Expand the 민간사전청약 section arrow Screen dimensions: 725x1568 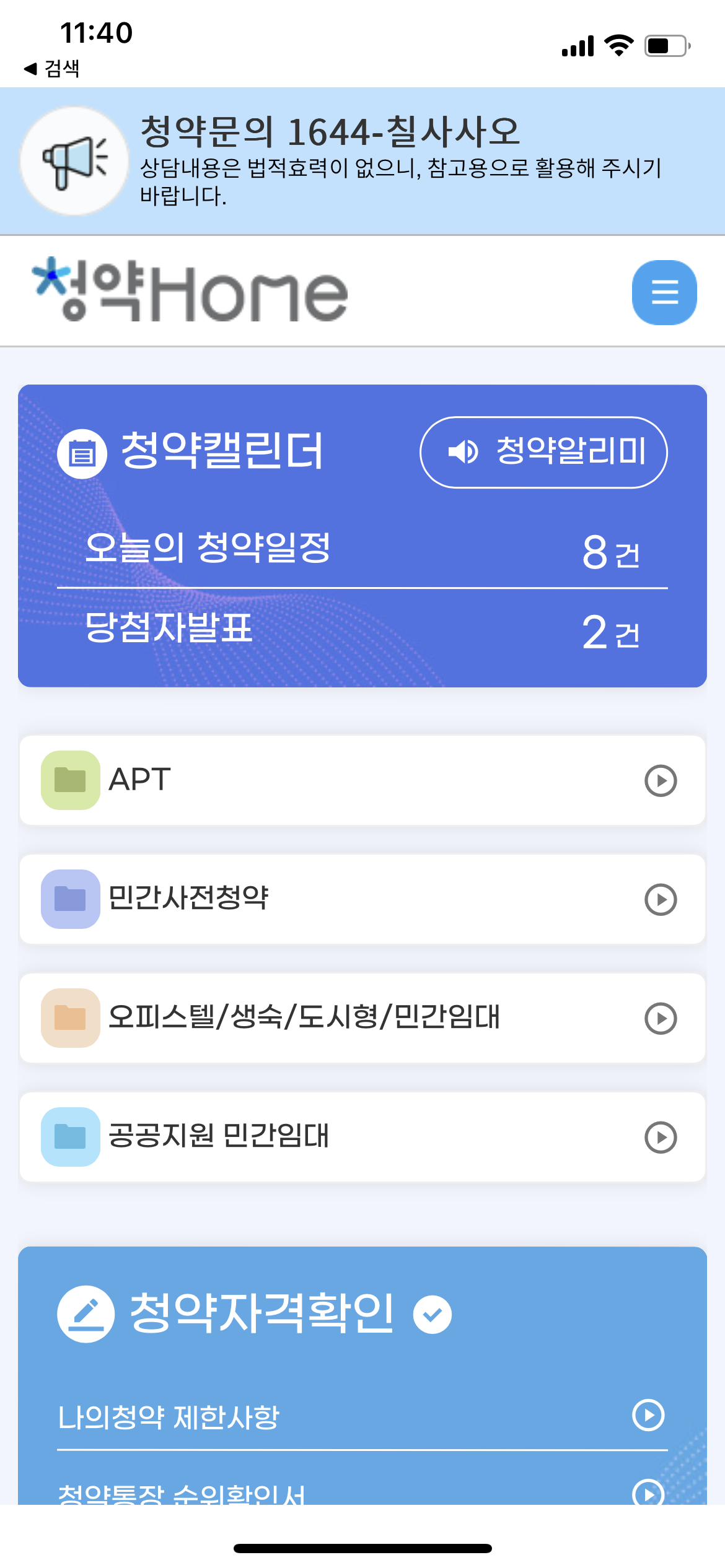click(x=661, y=899)
